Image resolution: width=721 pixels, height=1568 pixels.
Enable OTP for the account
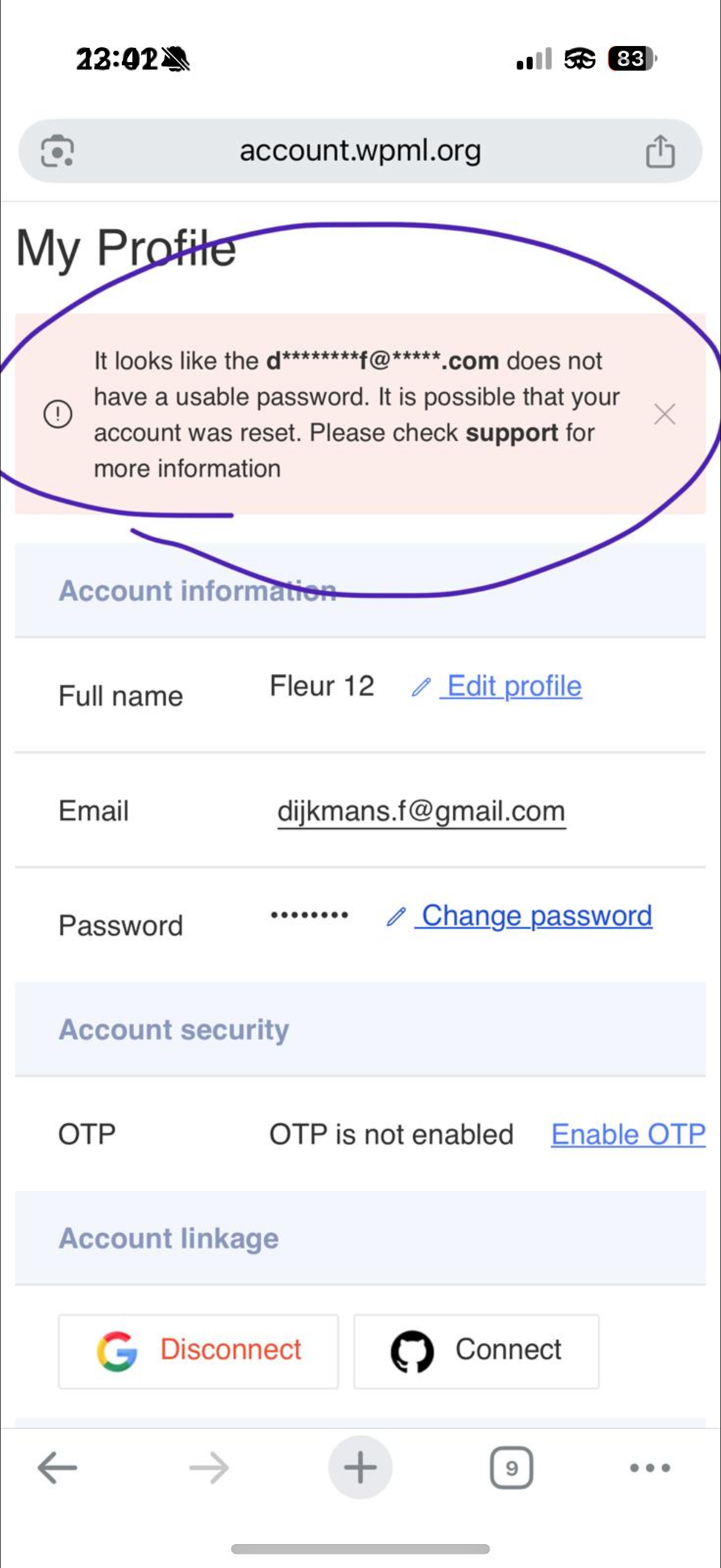(627, 1134)
